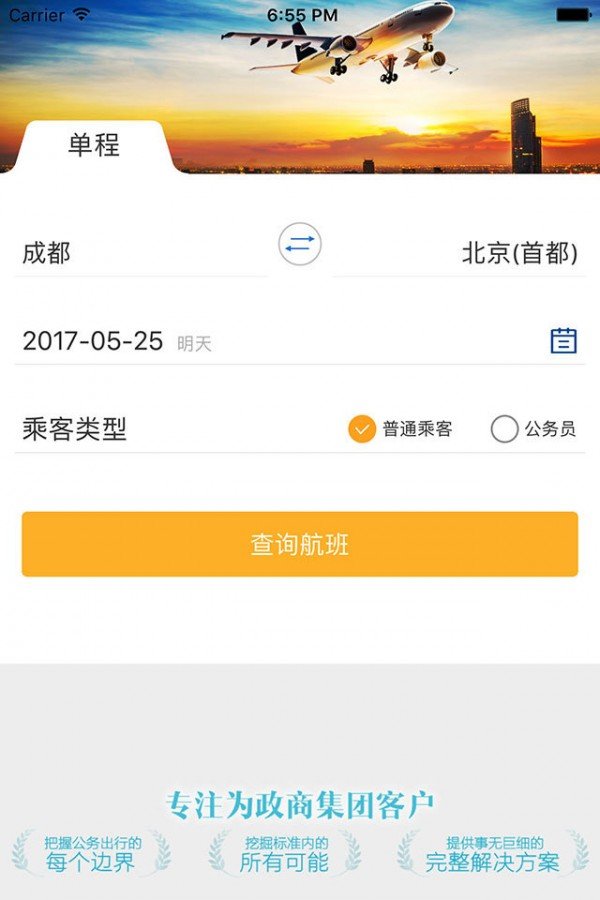Swap departure and destination cities
This screenshot has height=900, width=600.
(300, 244)
